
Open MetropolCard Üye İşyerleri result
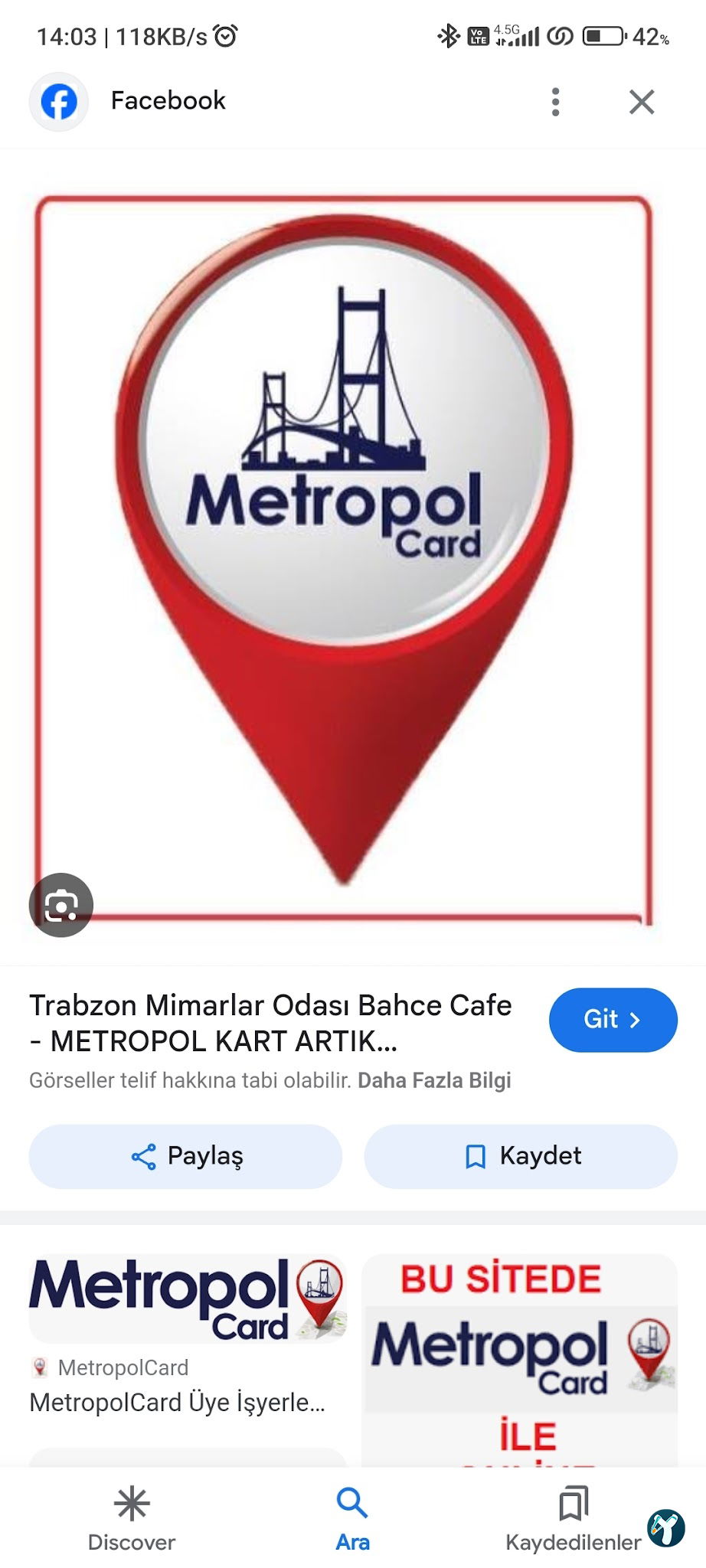[x=178, y=1403]
